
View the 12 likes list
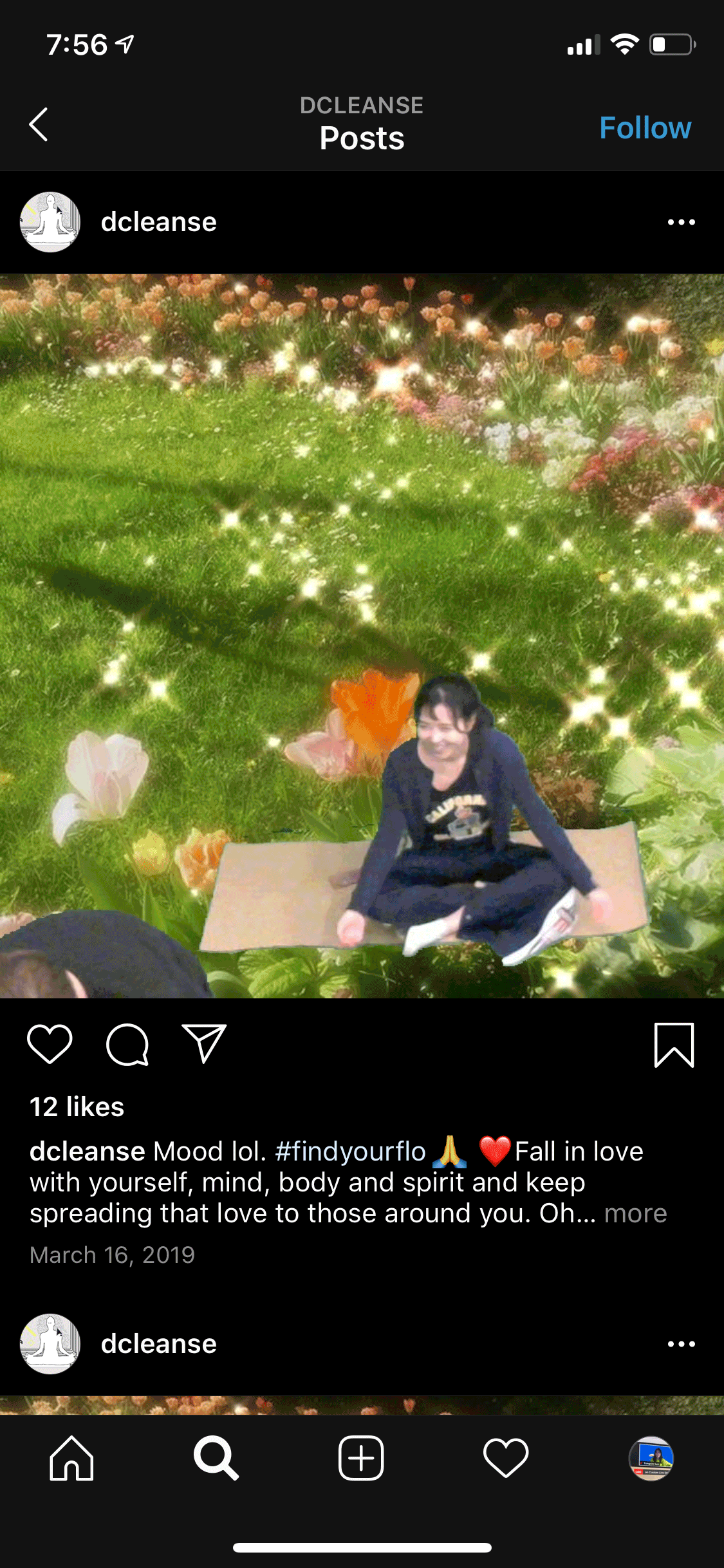pos(77,1107)
